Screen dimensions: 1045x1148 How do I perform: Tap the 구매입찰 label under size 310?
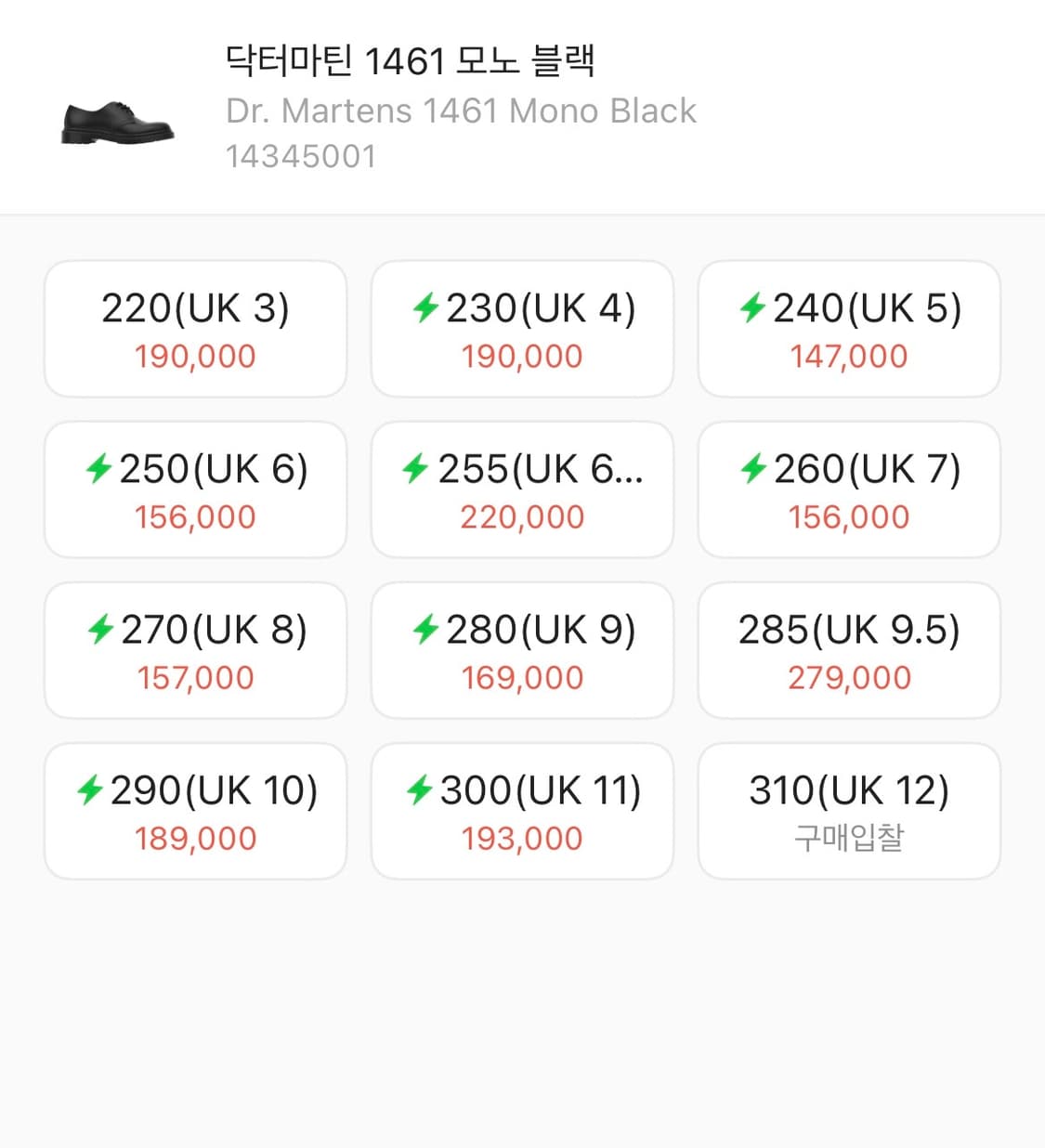[x=849, y=837]
